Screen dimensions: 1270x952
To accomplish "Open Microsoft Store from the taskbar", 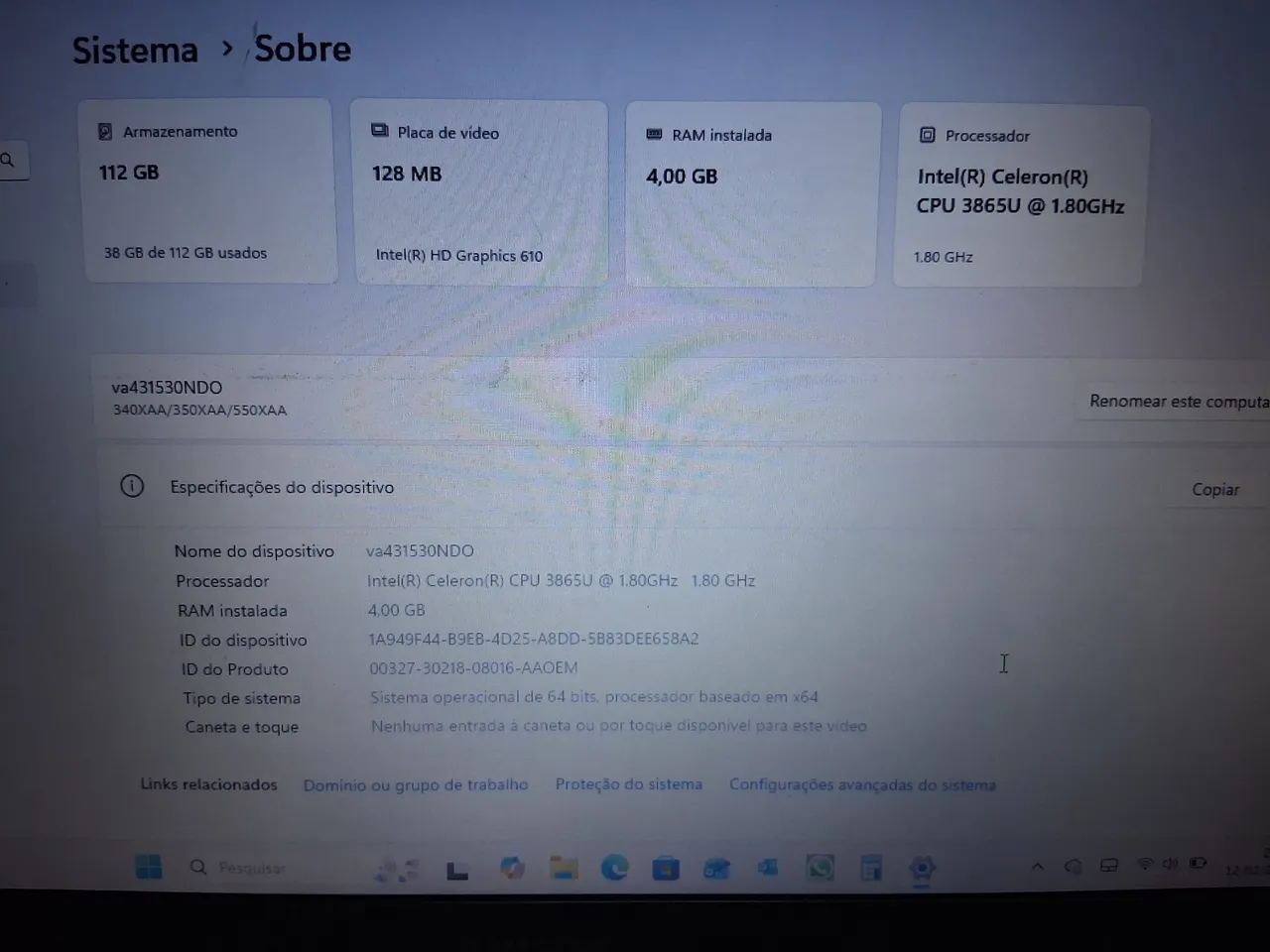I will click(665, 870).
